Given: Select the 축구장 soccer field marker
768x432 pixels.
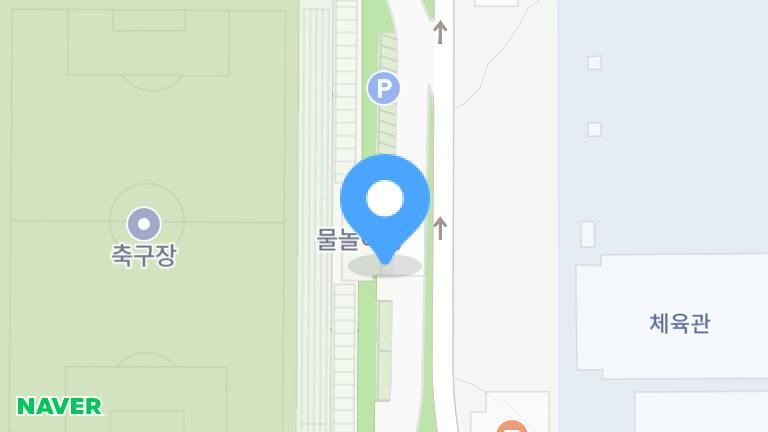Looking at the screenshot, I should [144, 224].
